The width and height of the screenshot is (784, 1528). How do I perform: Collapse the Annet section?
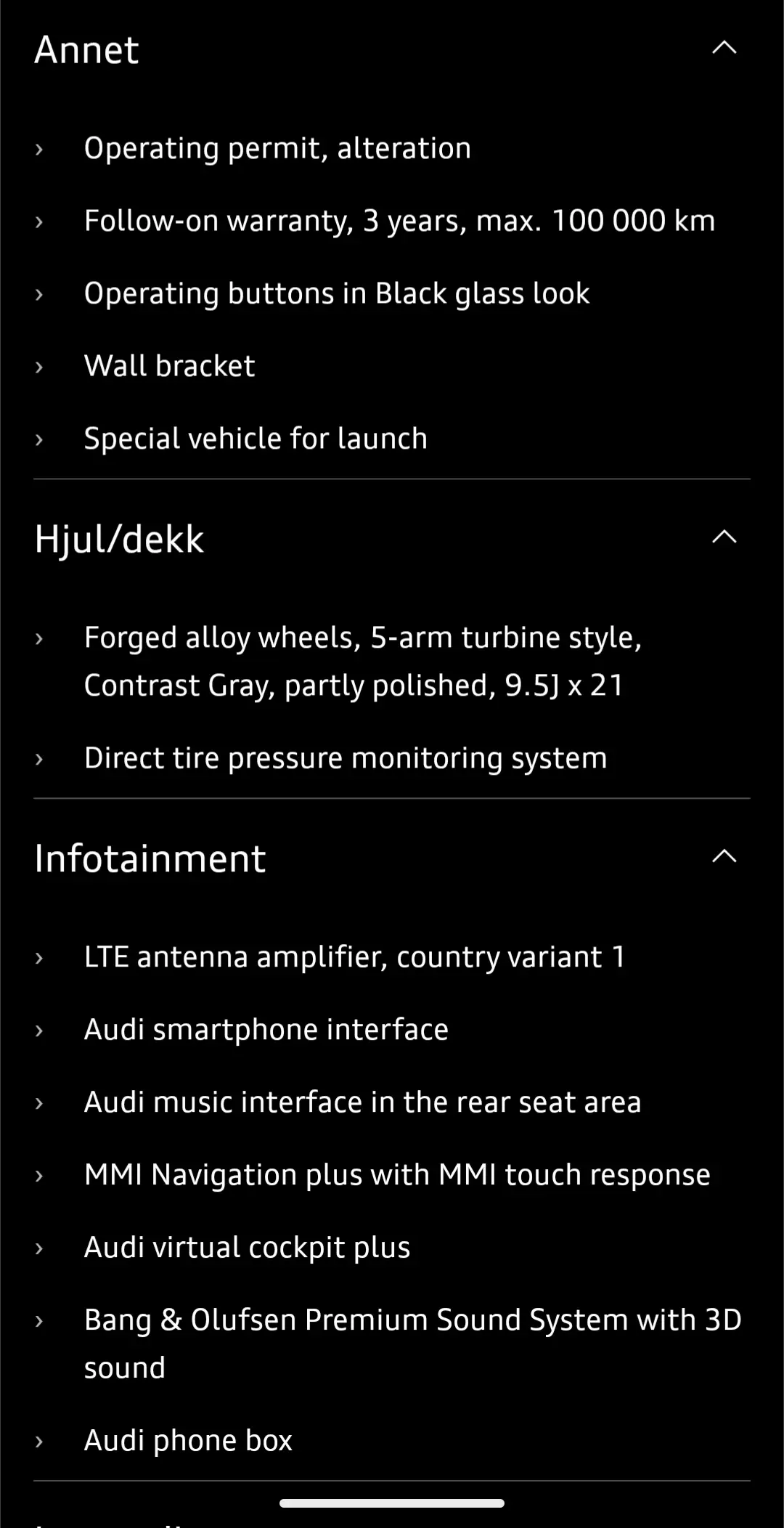[x=724, y=49]
